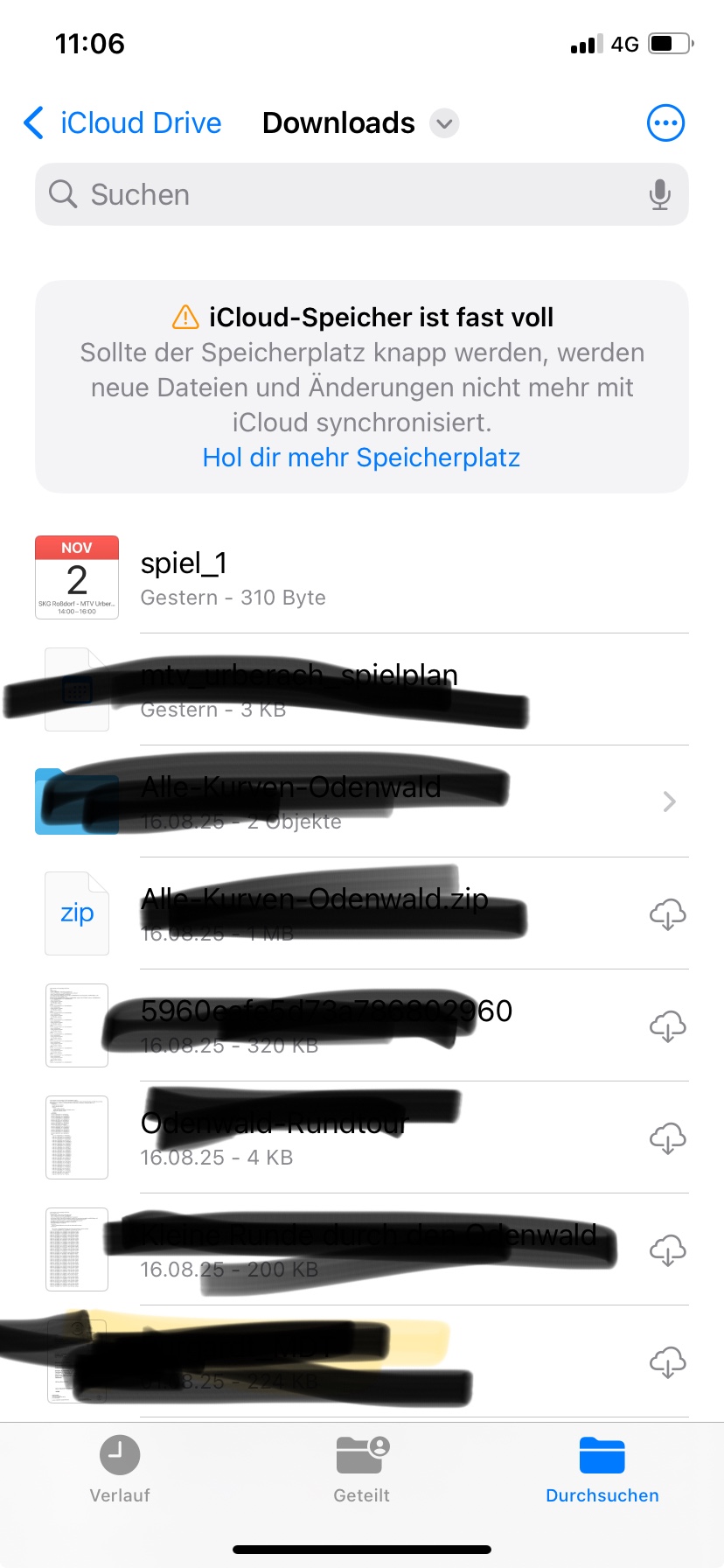724x1568 pixels.
Task: Download the 4 KB file from iCloud
Action: pyautogui.click(x=667, y=1138)
